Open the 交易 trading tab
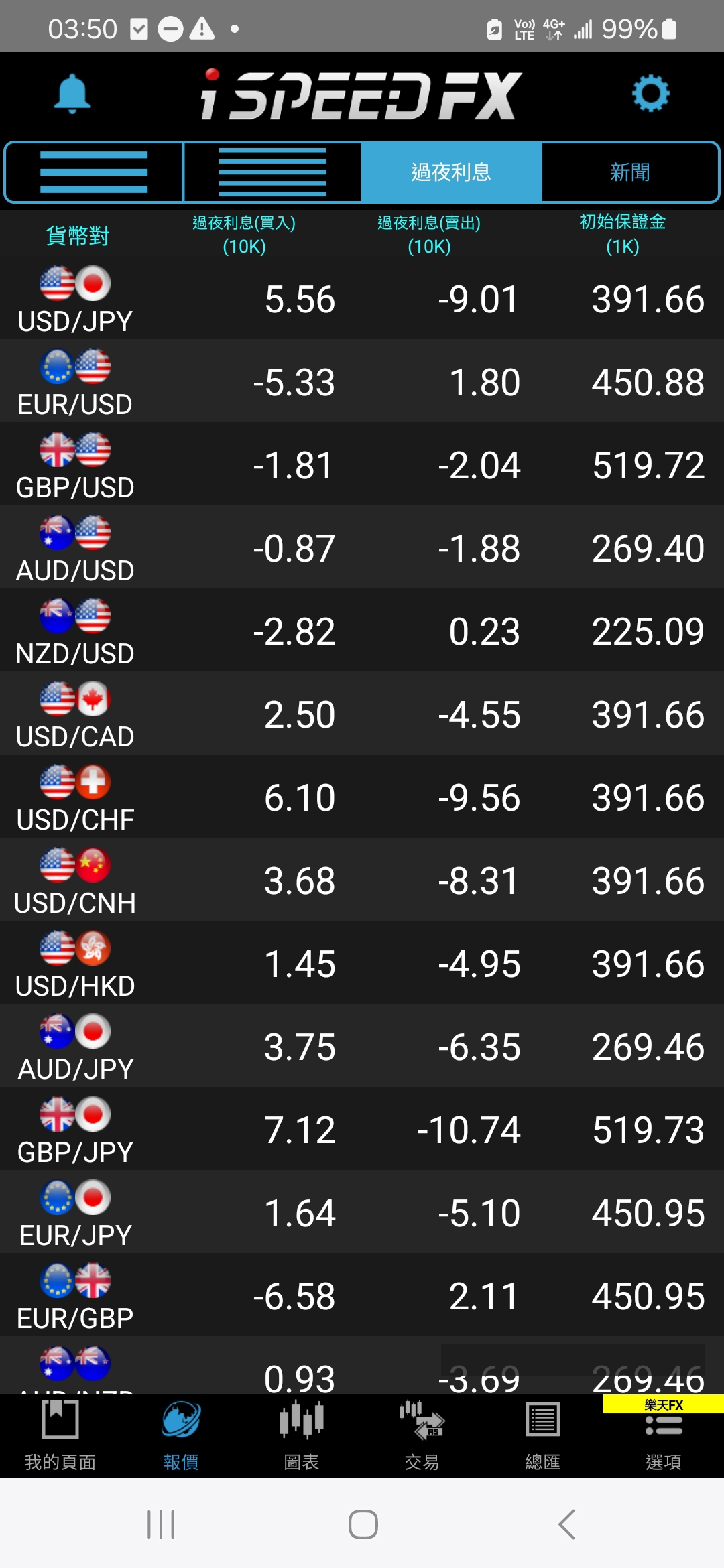 [422, 1435]
